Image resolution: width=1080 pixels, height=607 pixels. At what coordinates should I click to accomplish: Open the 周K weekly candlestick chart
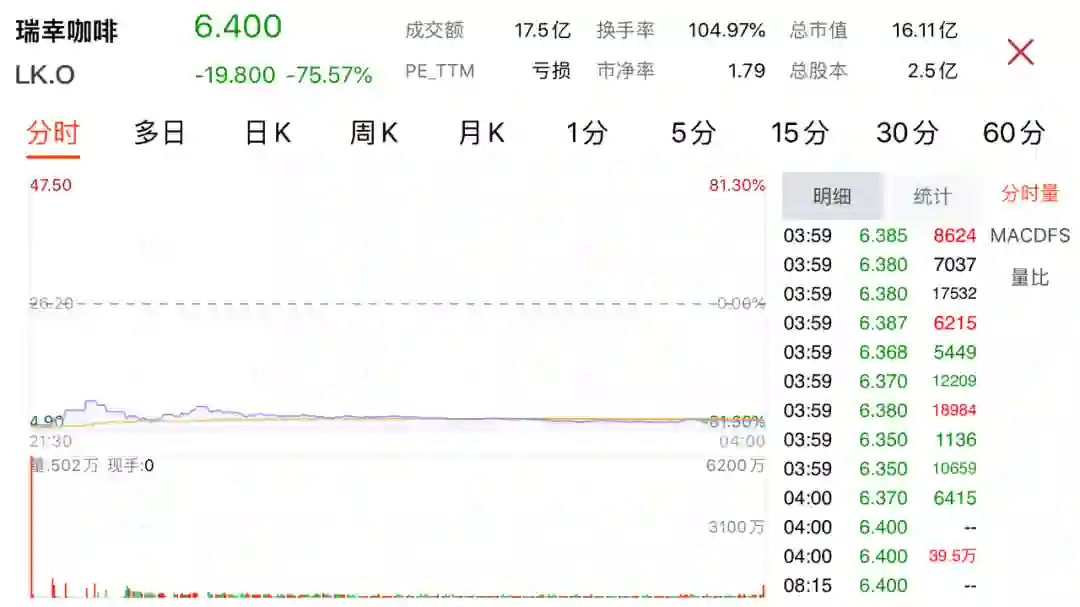click(374, 133)
